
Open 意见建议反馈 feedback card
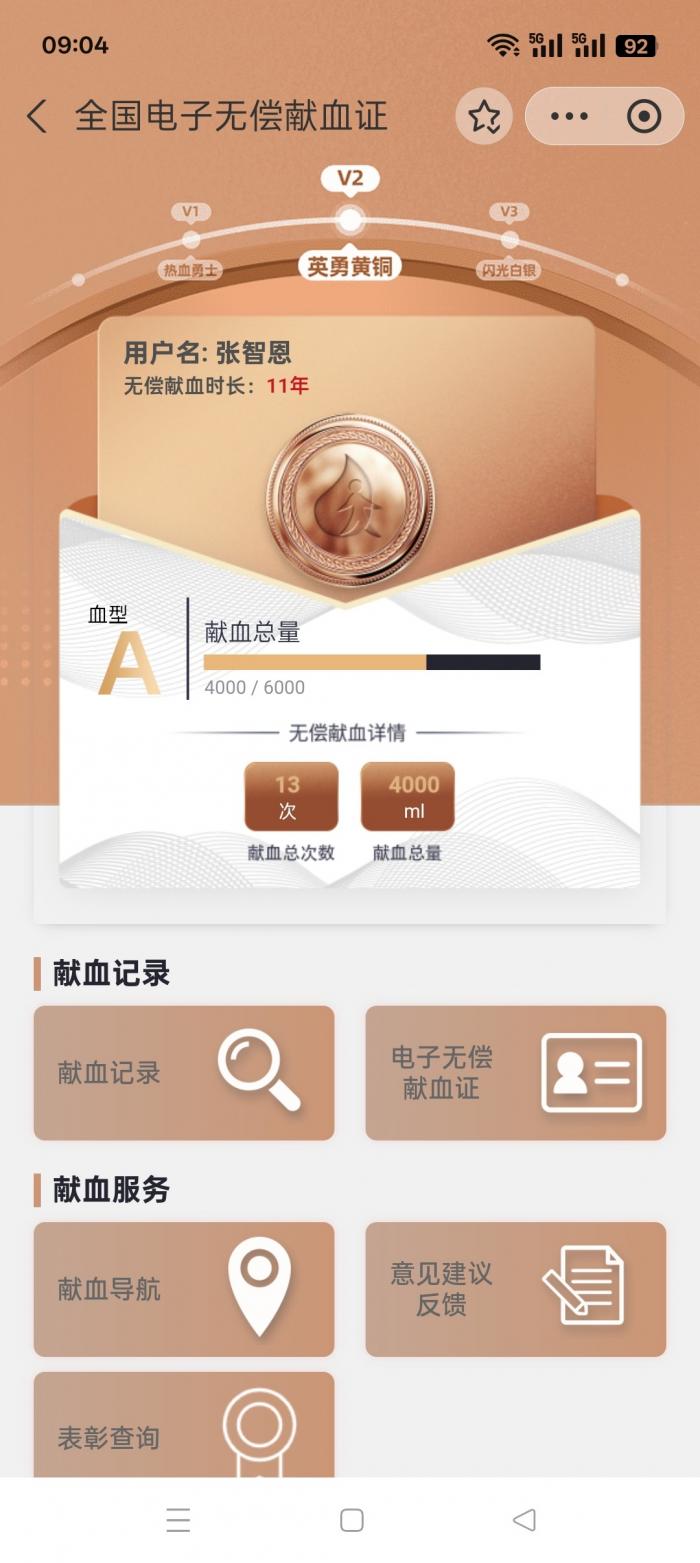515,1288
